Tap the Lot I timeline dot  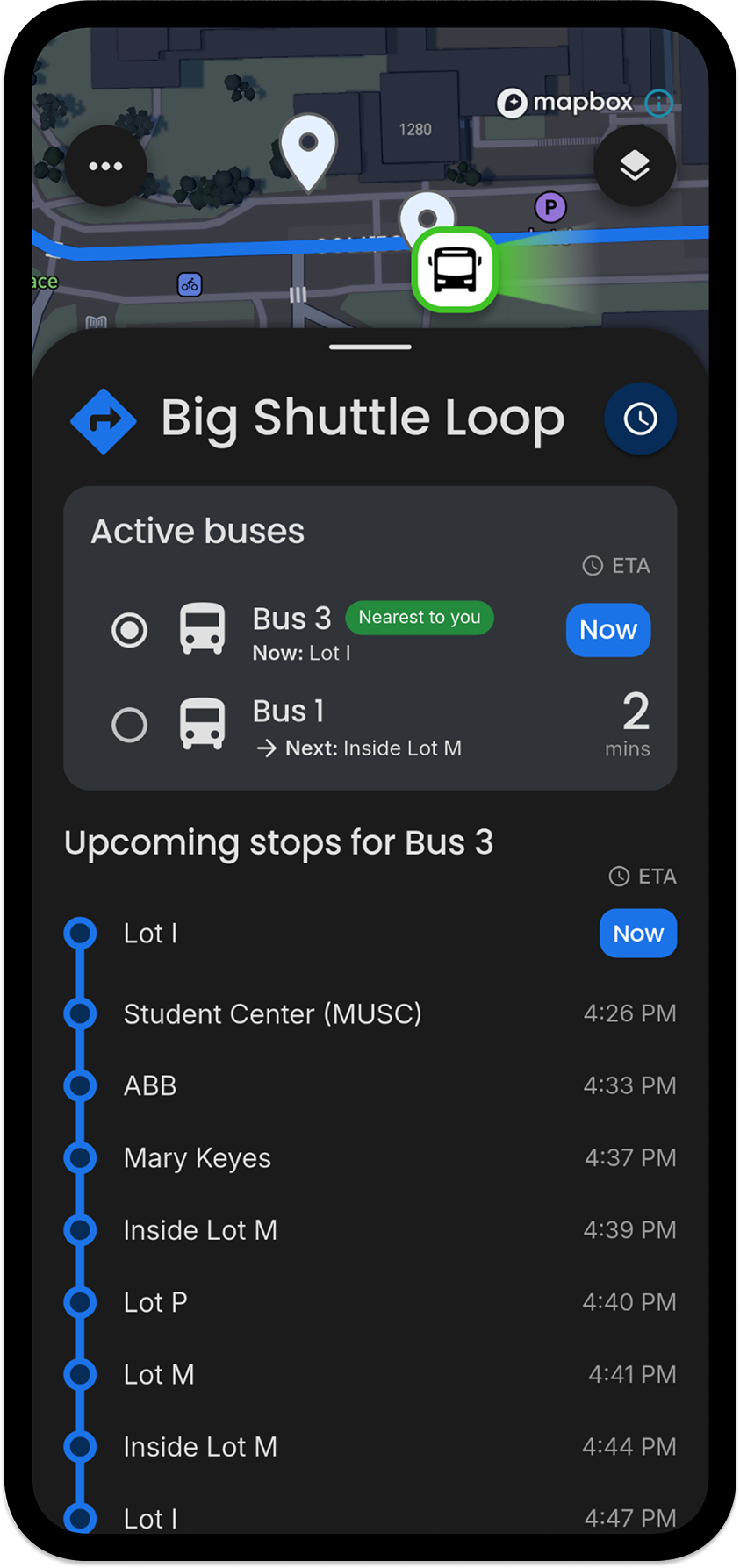coord(81,933)
